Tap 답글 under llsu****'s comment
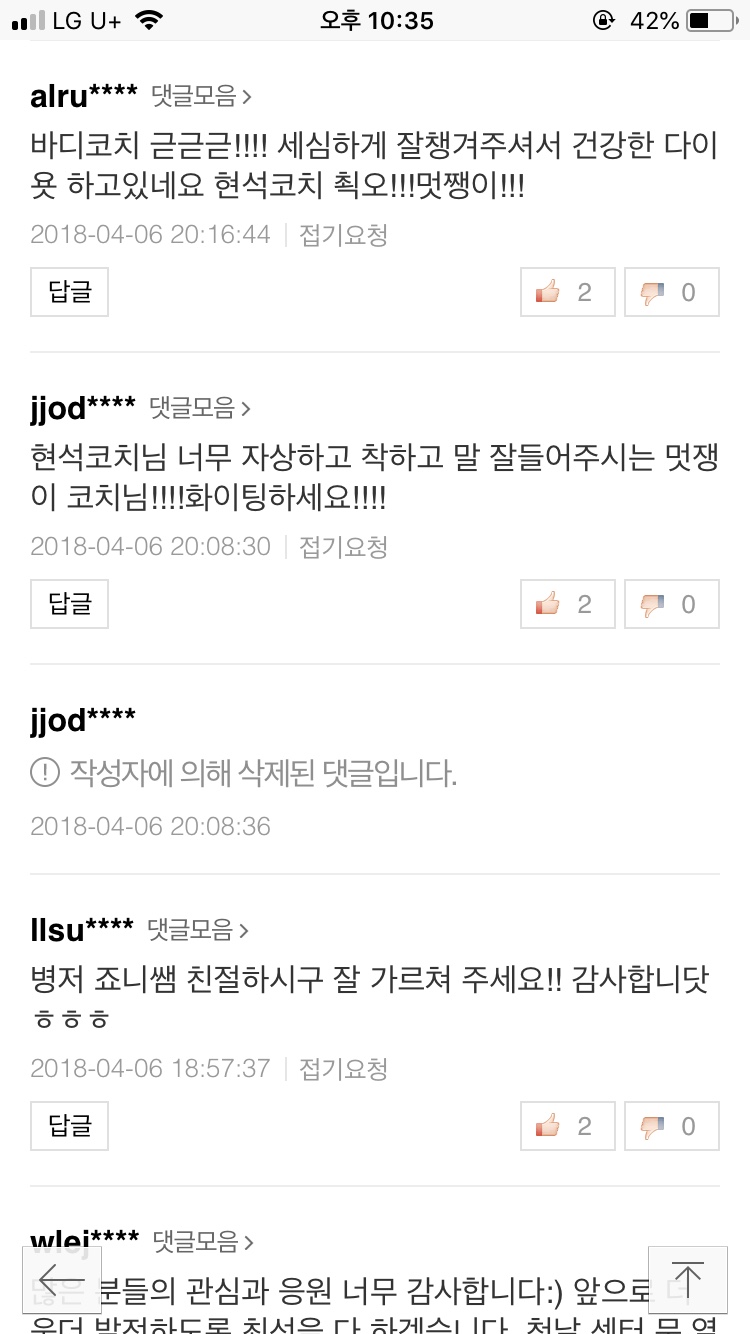The width and height of the screenshot is (750, 1334). 70,1126
